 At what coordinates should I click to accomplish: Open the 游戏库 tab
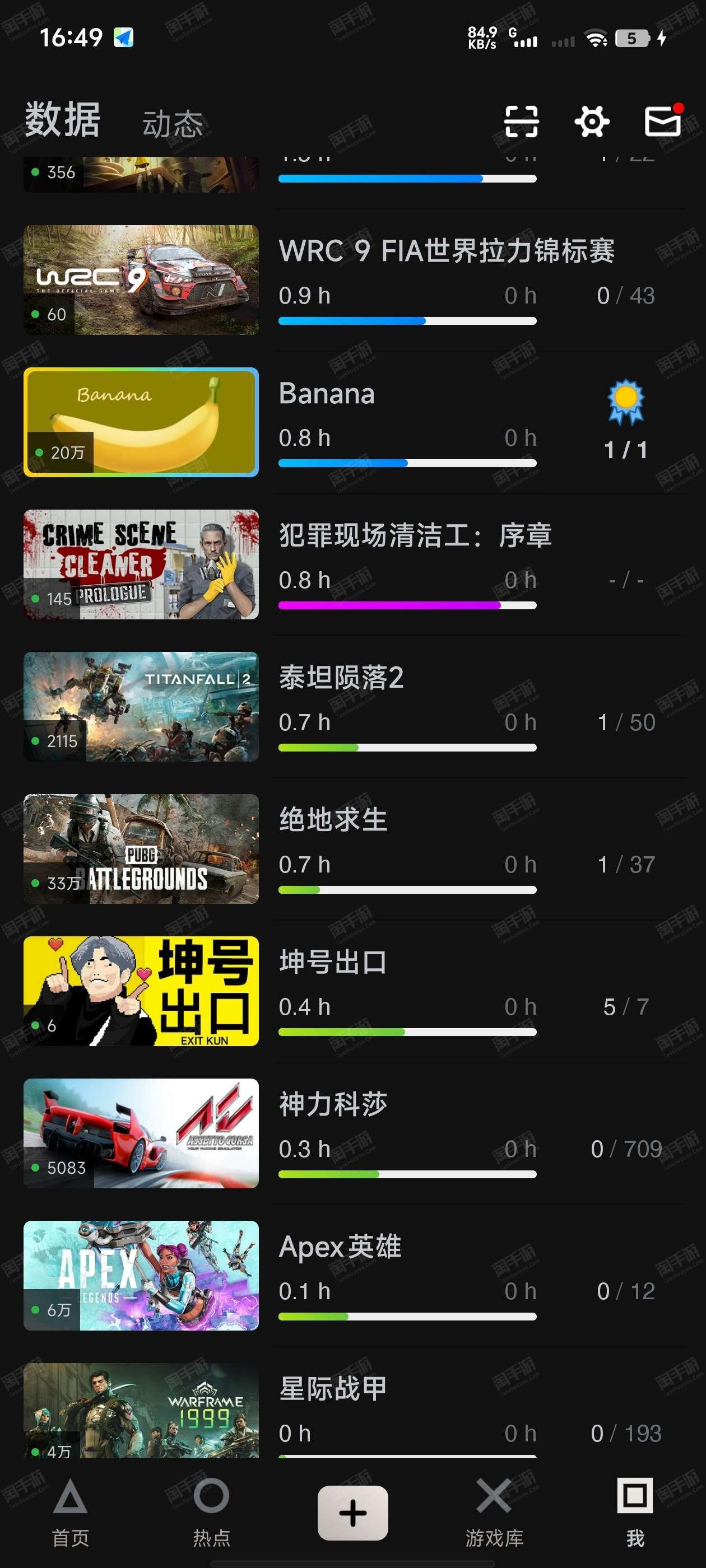click(x=494, y=1513)
